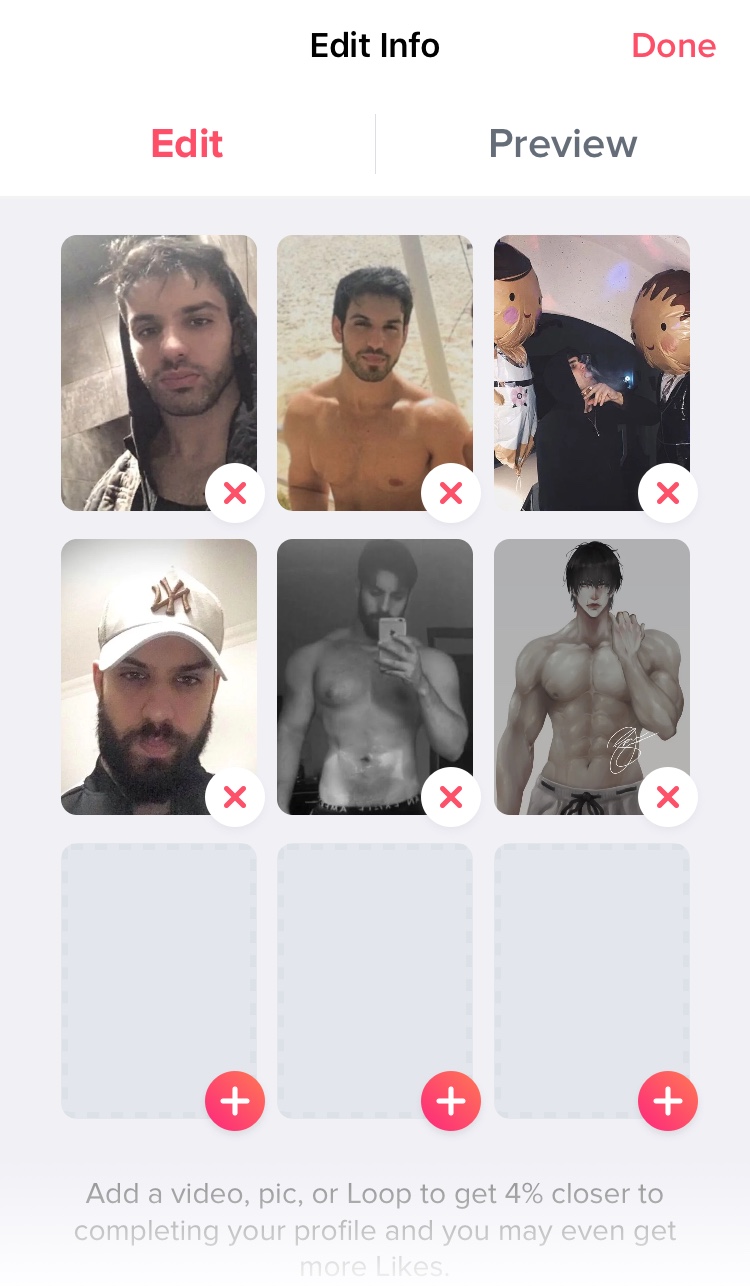Delete the shirtless beach photo
750x1286 pixels.
click(451, 493)
